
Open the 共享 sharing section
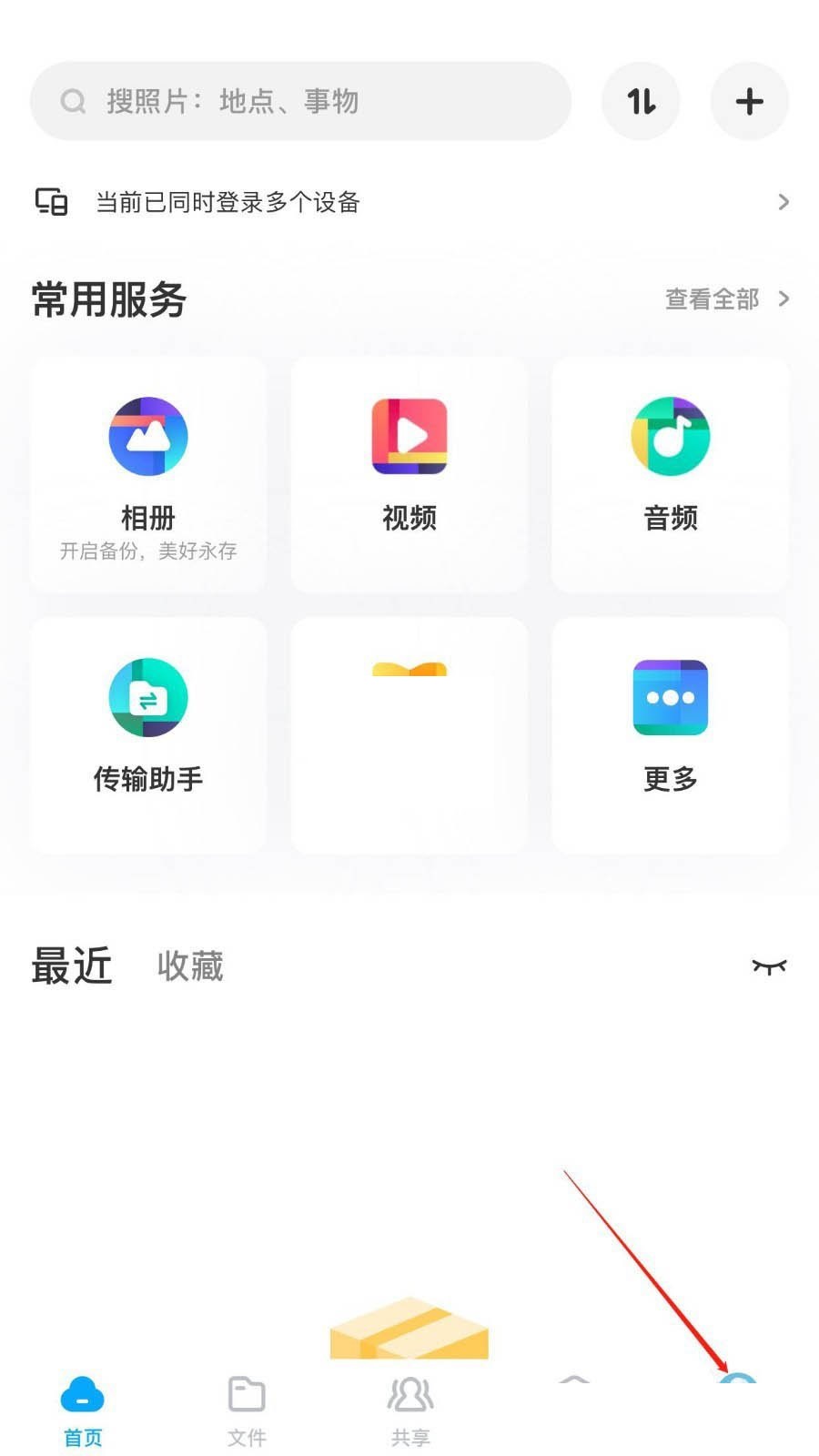pyautogui.click(x=409, y=1406)
